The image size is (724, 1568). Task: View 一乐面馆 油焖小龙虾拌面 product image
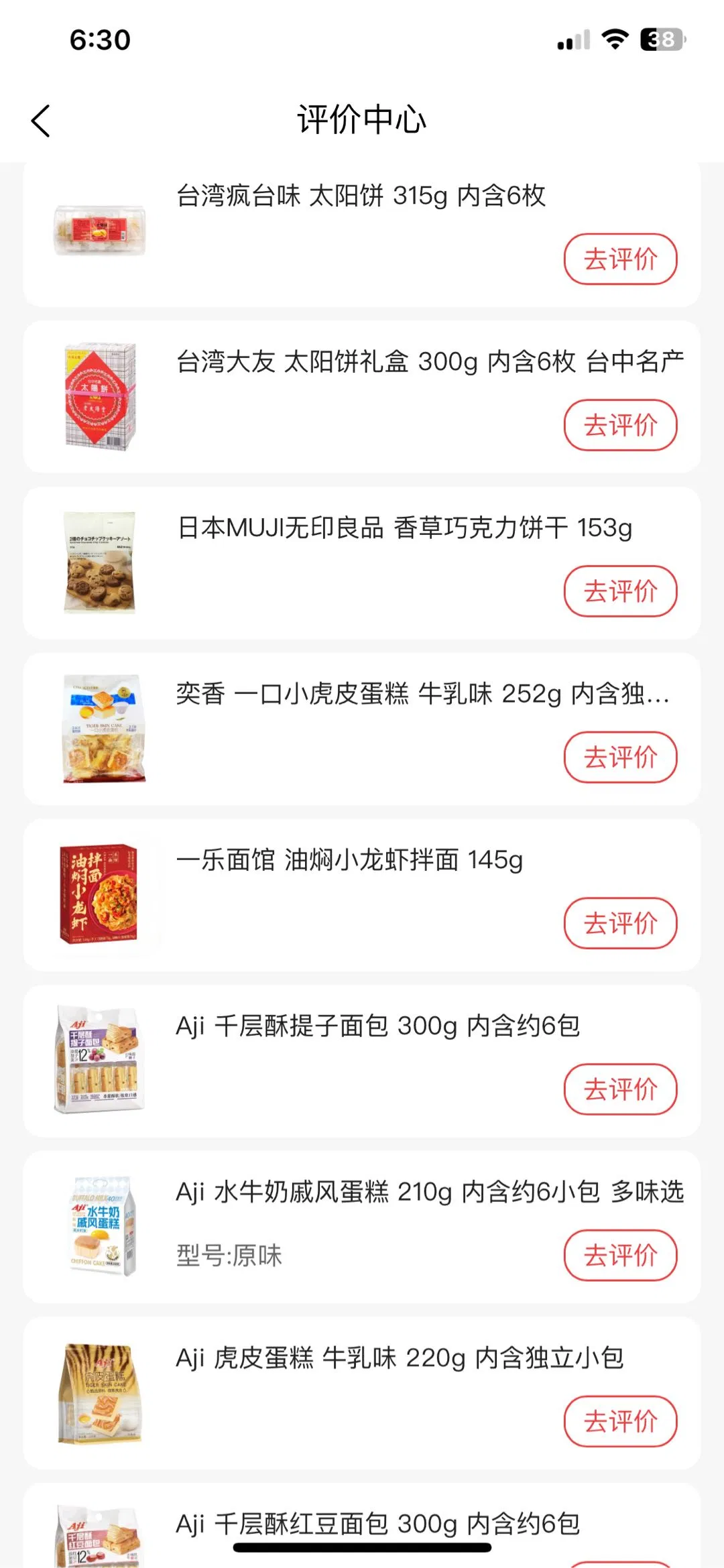[100, 894]
